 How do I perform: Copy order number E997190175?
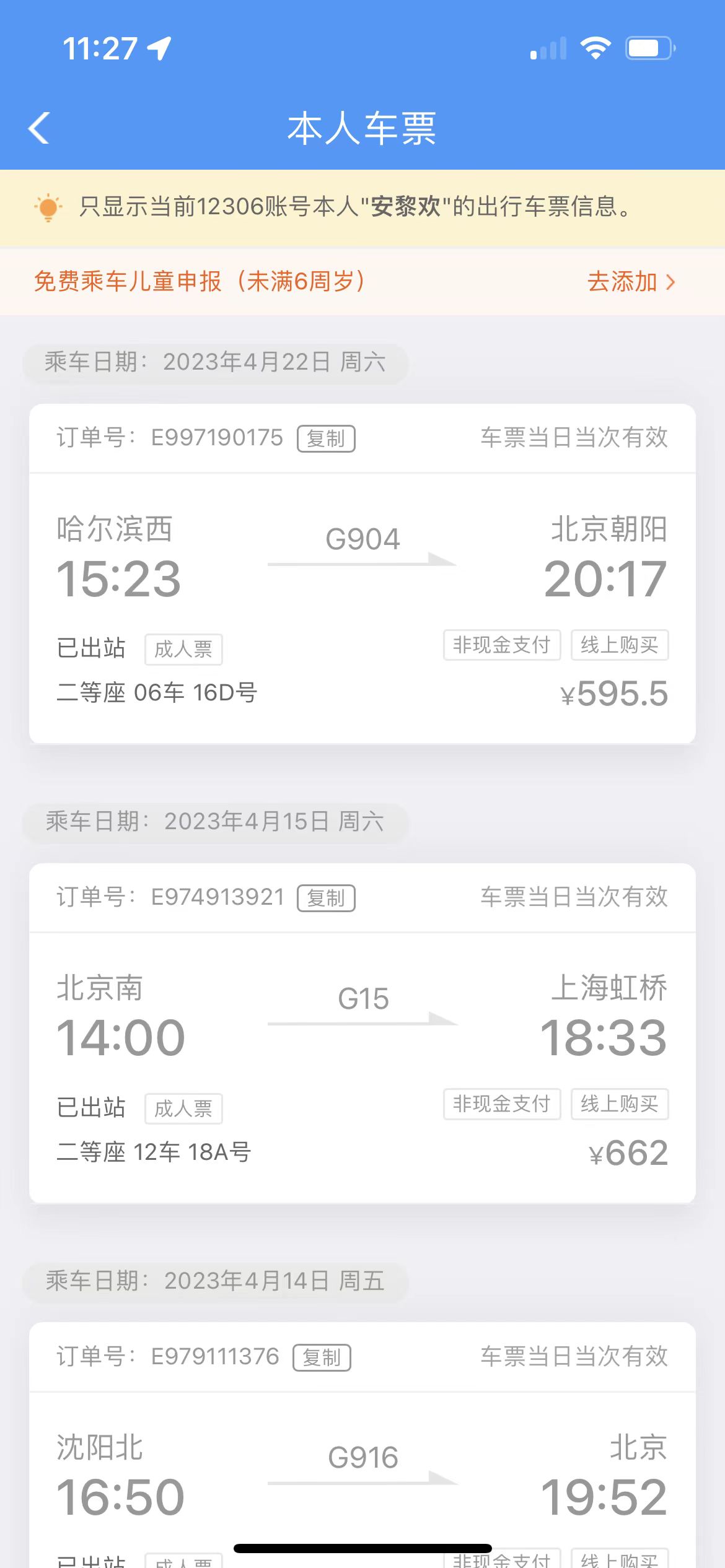point(326,438)
